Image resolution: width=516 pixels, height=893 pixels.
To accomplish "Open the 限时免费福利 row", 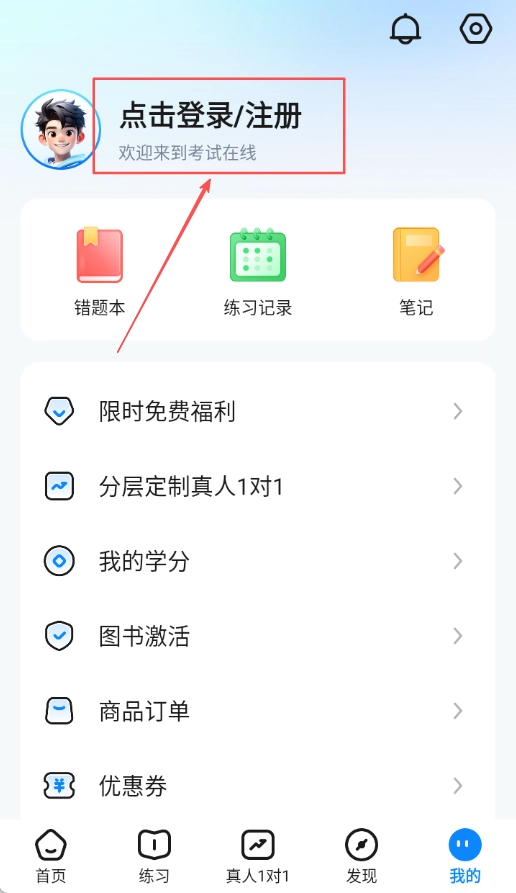I will 257,411.
